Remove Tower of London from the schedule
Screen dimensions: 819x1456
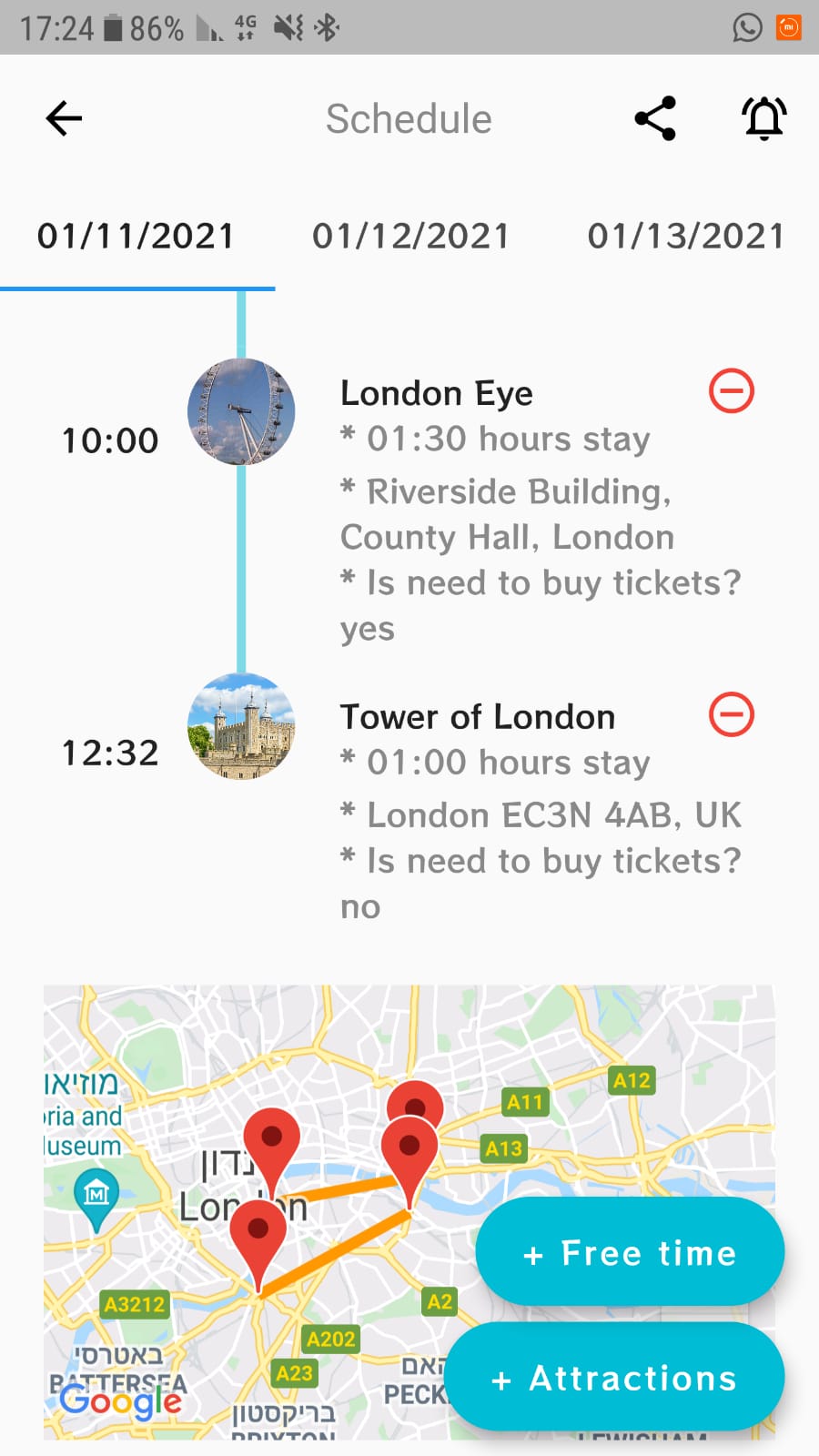point(731,714)
